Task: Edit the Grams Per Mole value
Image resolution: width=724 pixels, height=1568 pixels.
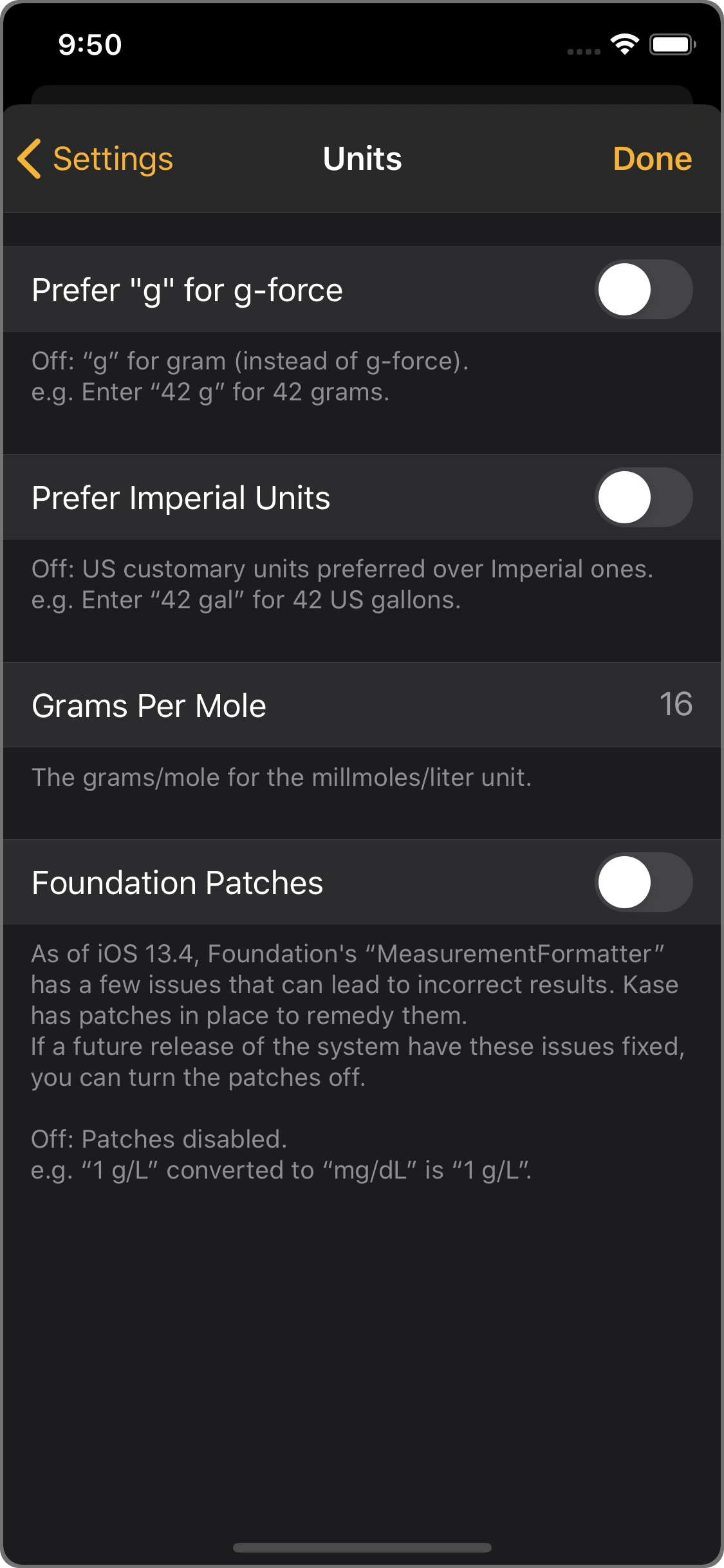Action: 674,705
